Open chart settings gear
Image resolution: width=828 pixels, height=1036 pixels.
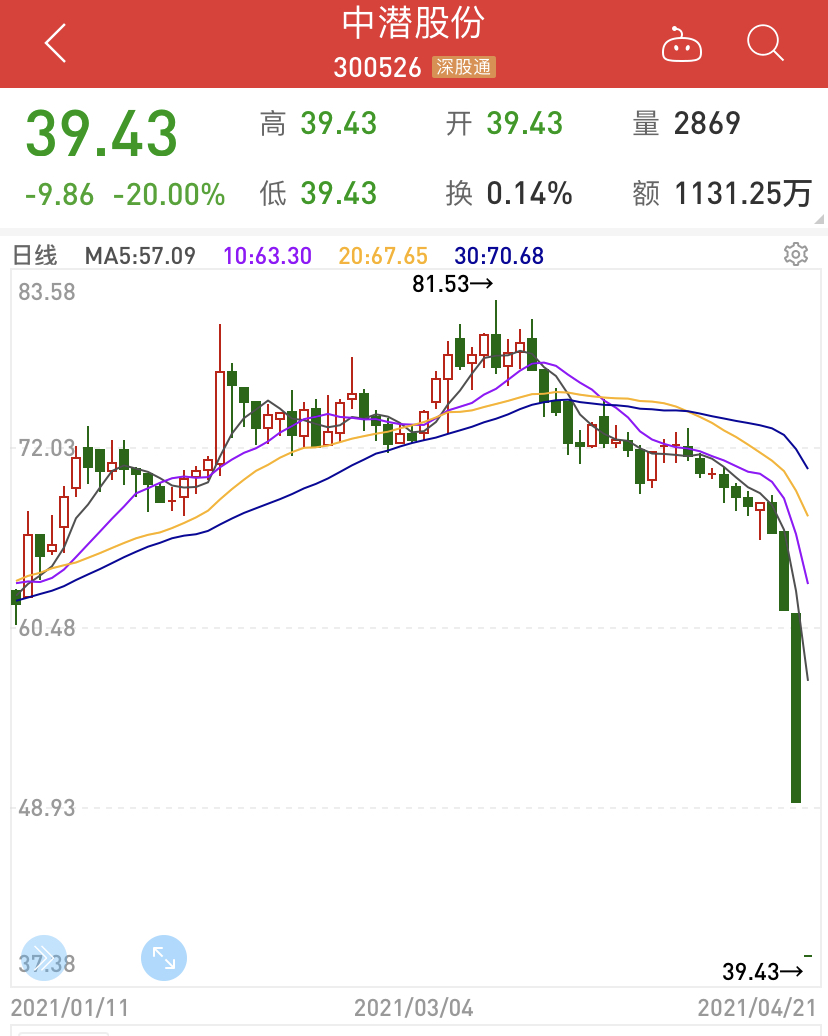(795, 254)
